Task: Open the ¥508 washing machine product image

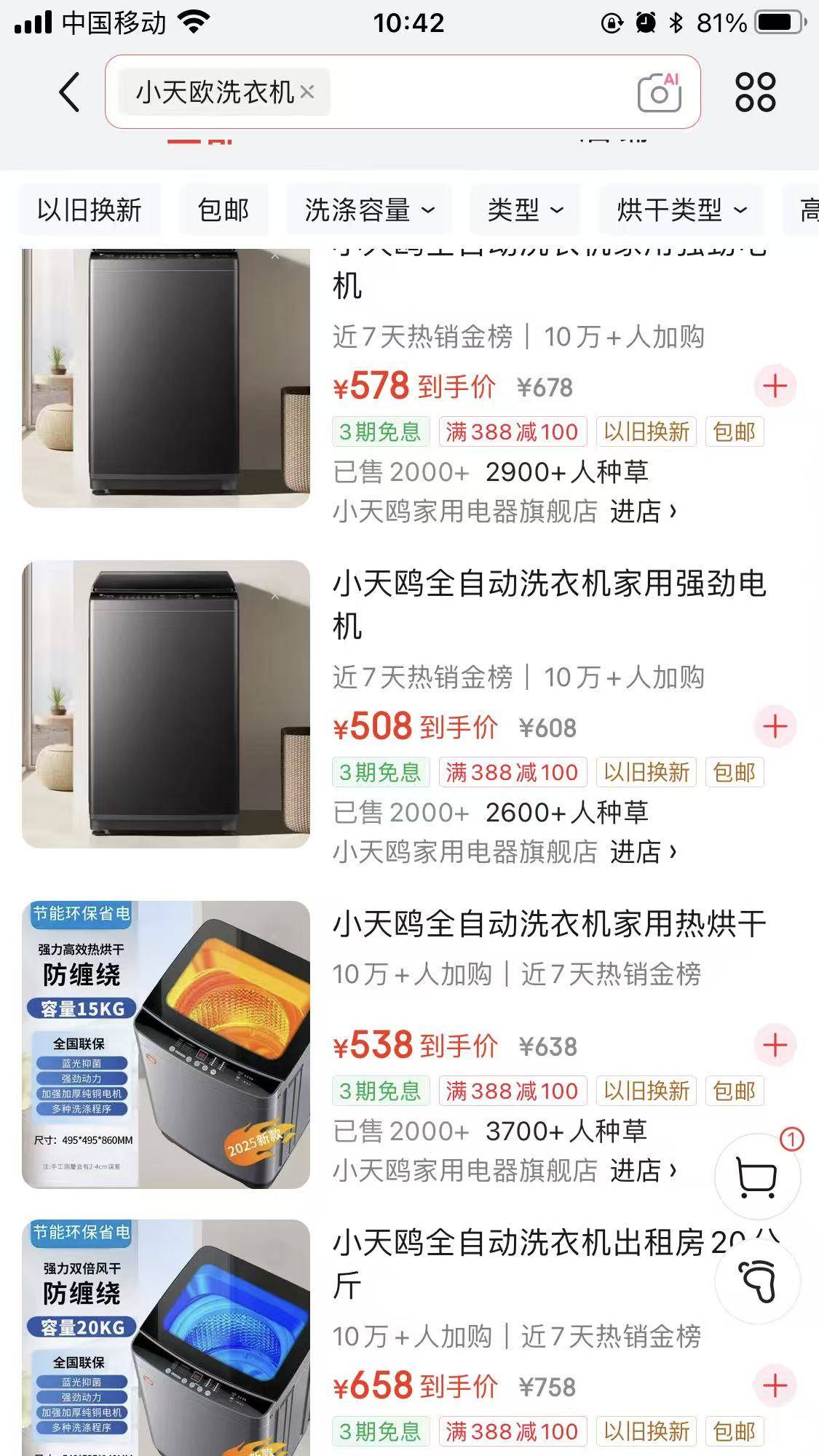Action: (166, 704)
